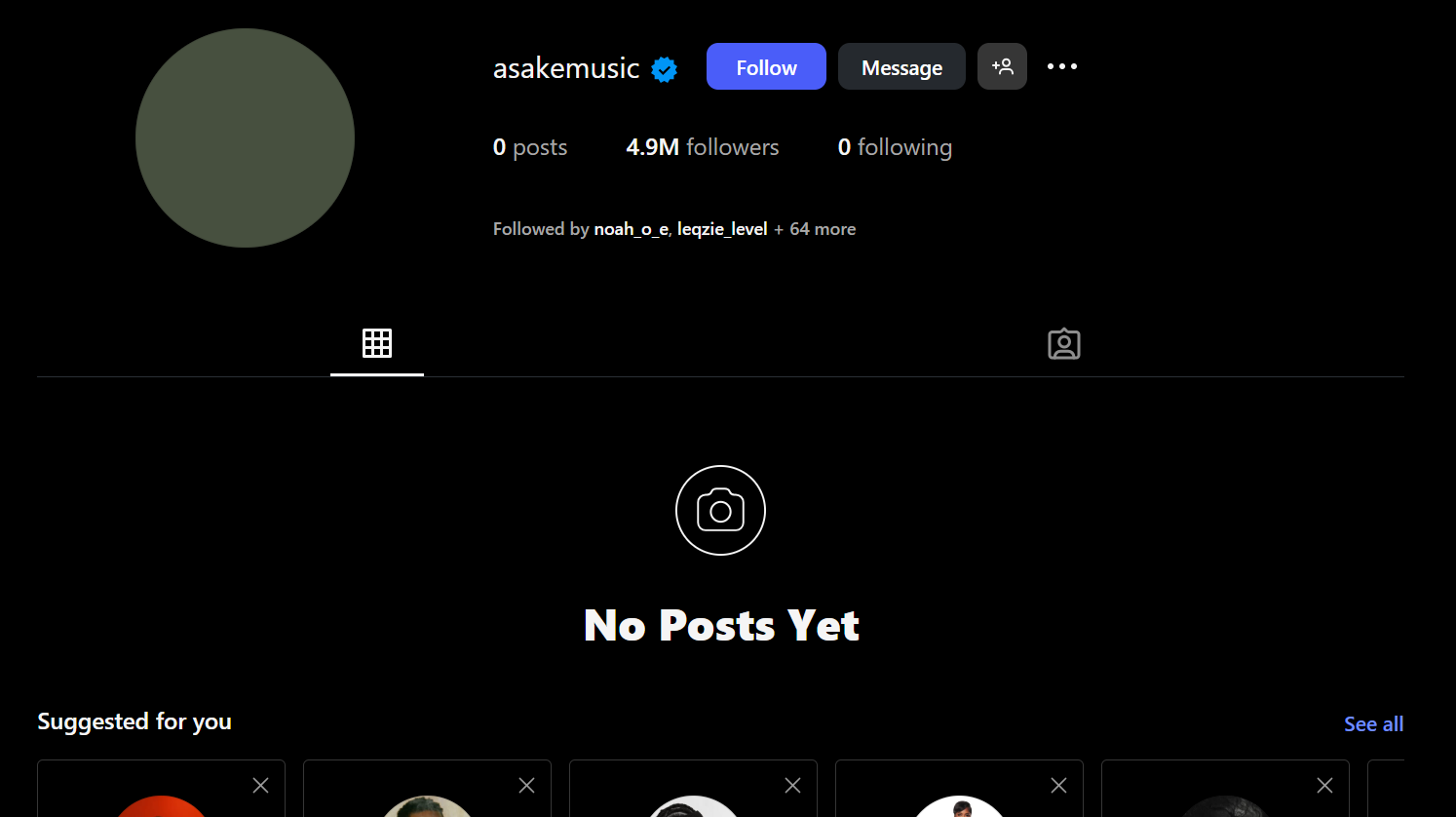Open leqzie_level's profile link

click(722, 229)
